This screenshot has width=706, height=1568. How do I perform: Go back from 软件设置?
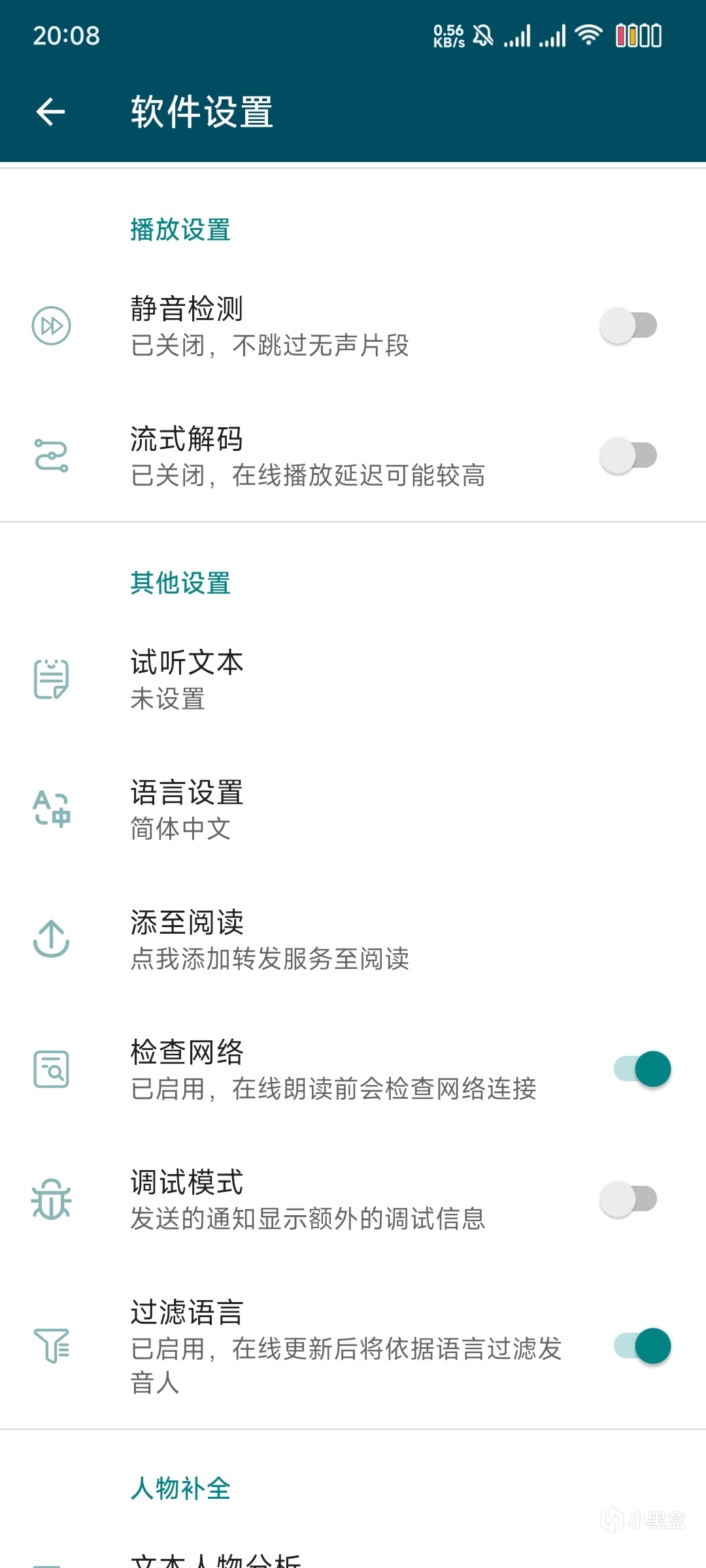(50, 112)
